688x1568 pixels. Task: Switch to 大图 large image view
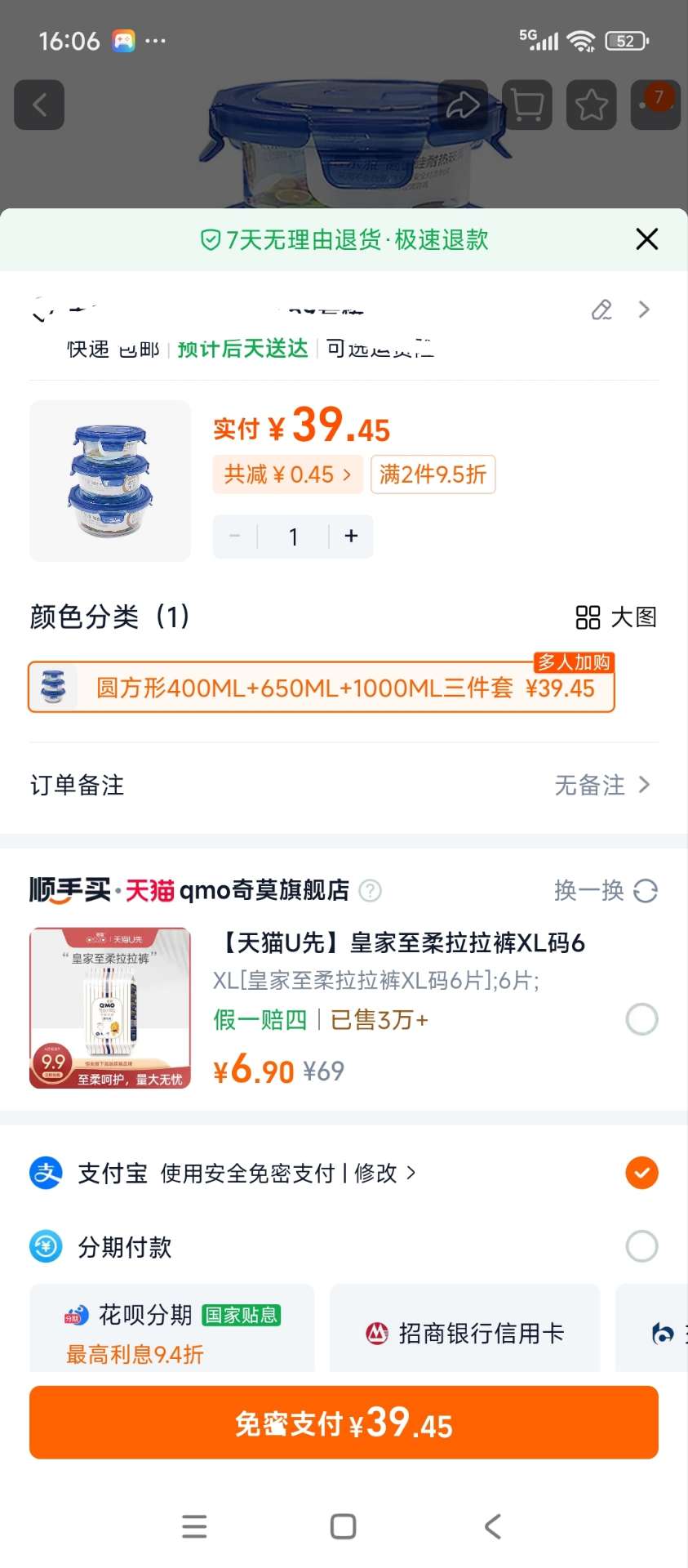[x=616, y=617]
